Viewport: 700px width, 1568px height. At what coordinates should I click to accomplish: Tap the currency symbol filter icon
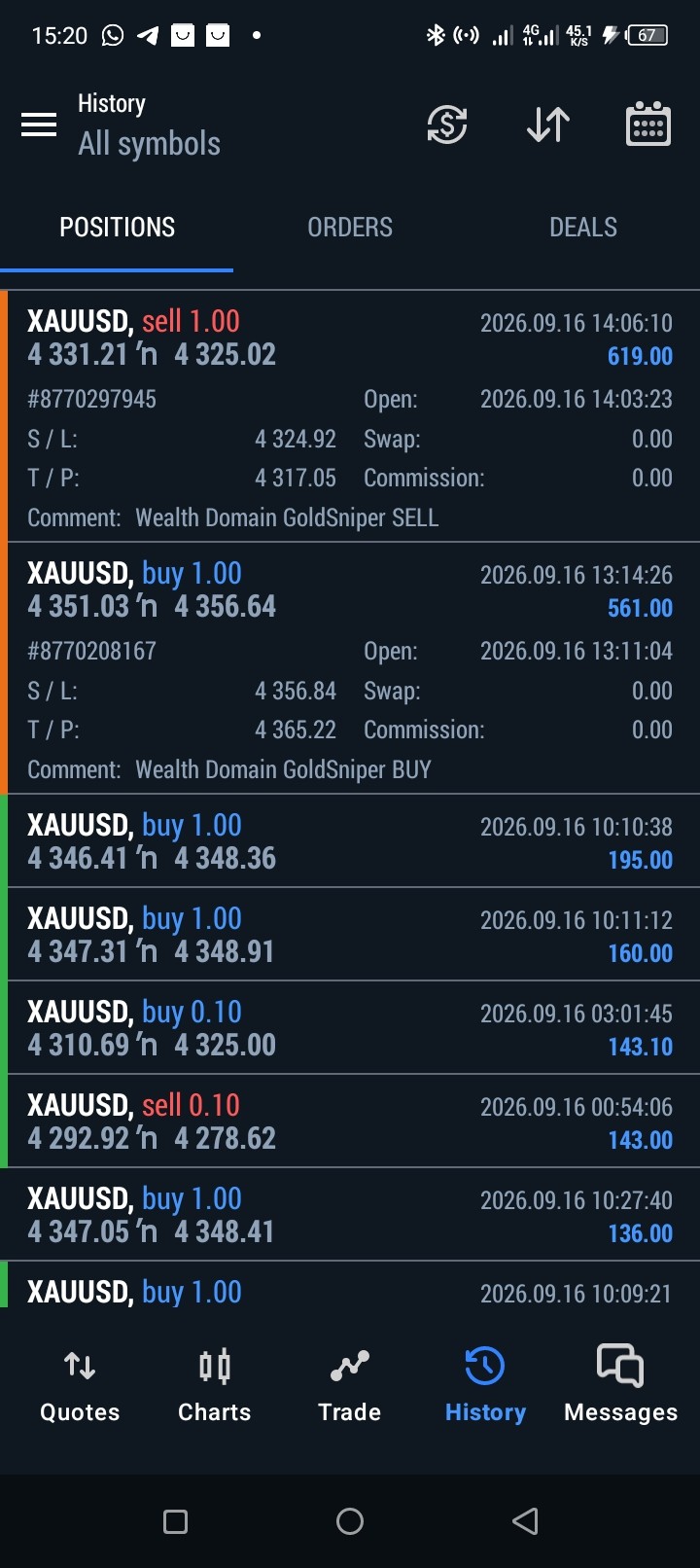(447, 125)
